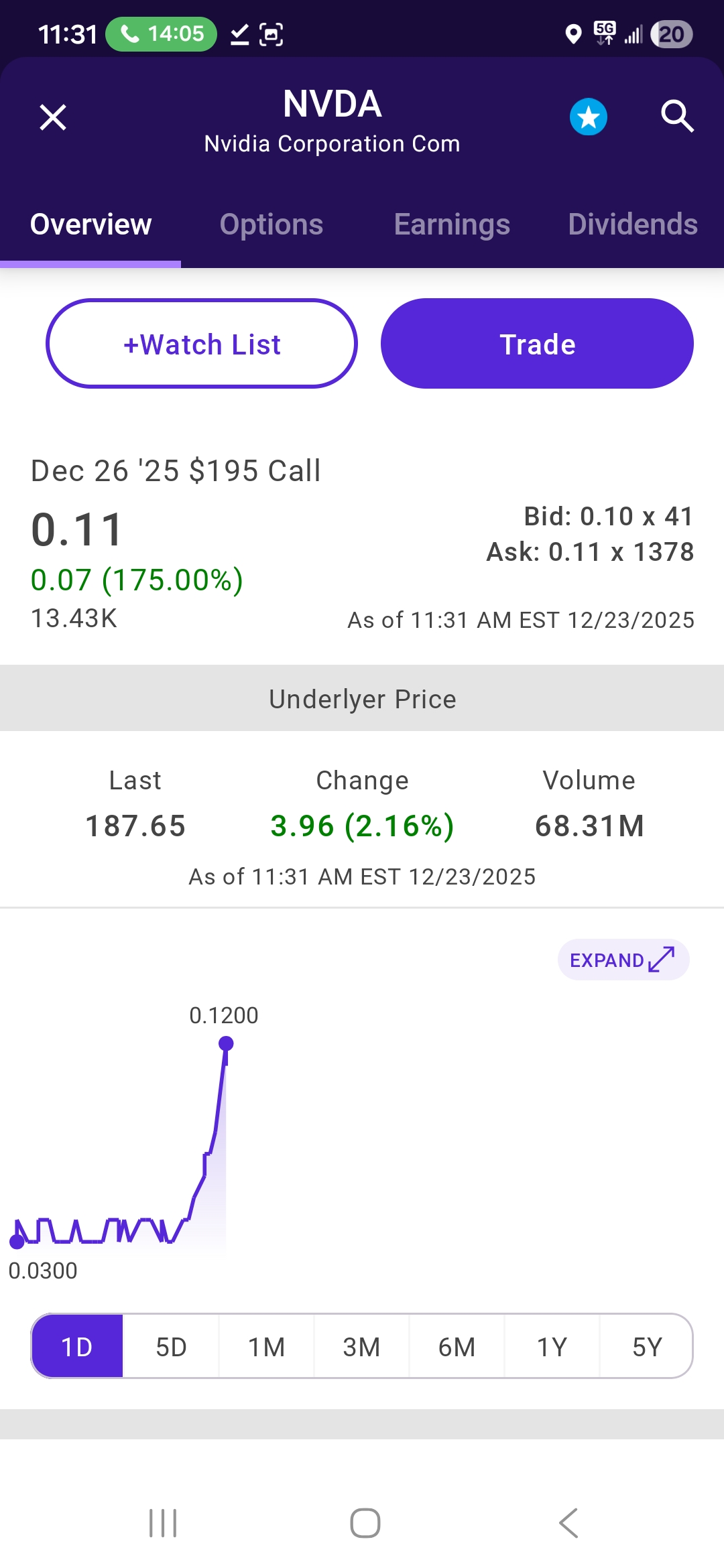This screenshot has height=1568, width=724.
Task: Switch chart to 1M range
Action: point(267,1346)
